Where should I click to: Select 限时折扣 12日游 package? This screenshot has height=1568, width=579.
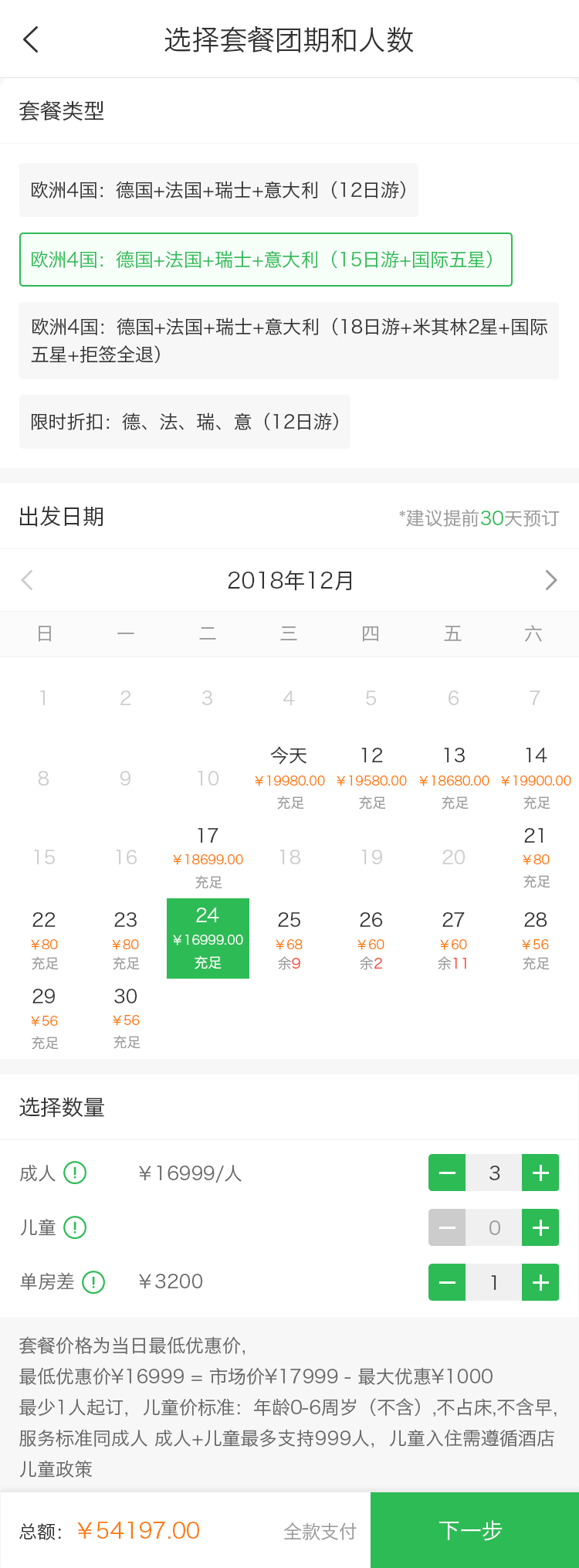(185, 422)
